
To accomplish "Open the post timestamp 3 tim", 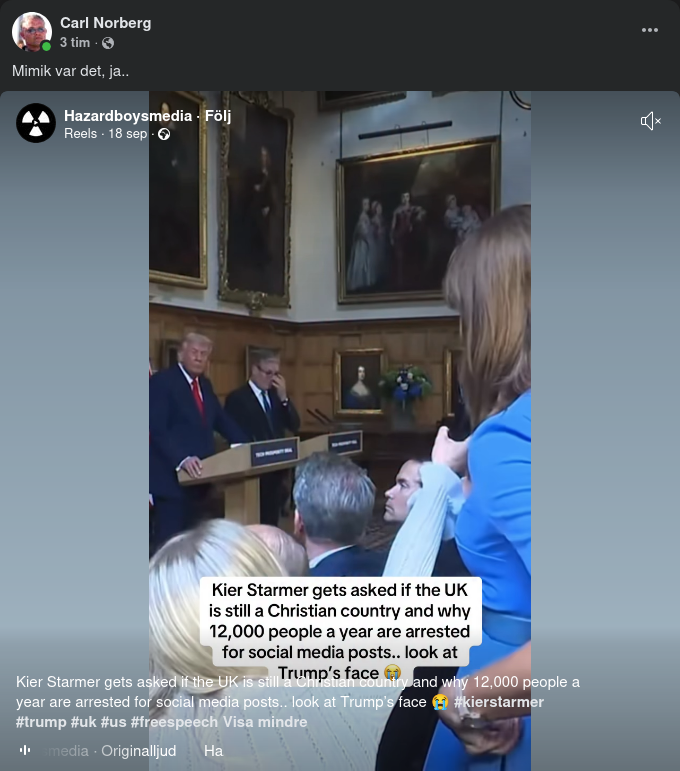I will click(x=75, y=43).
